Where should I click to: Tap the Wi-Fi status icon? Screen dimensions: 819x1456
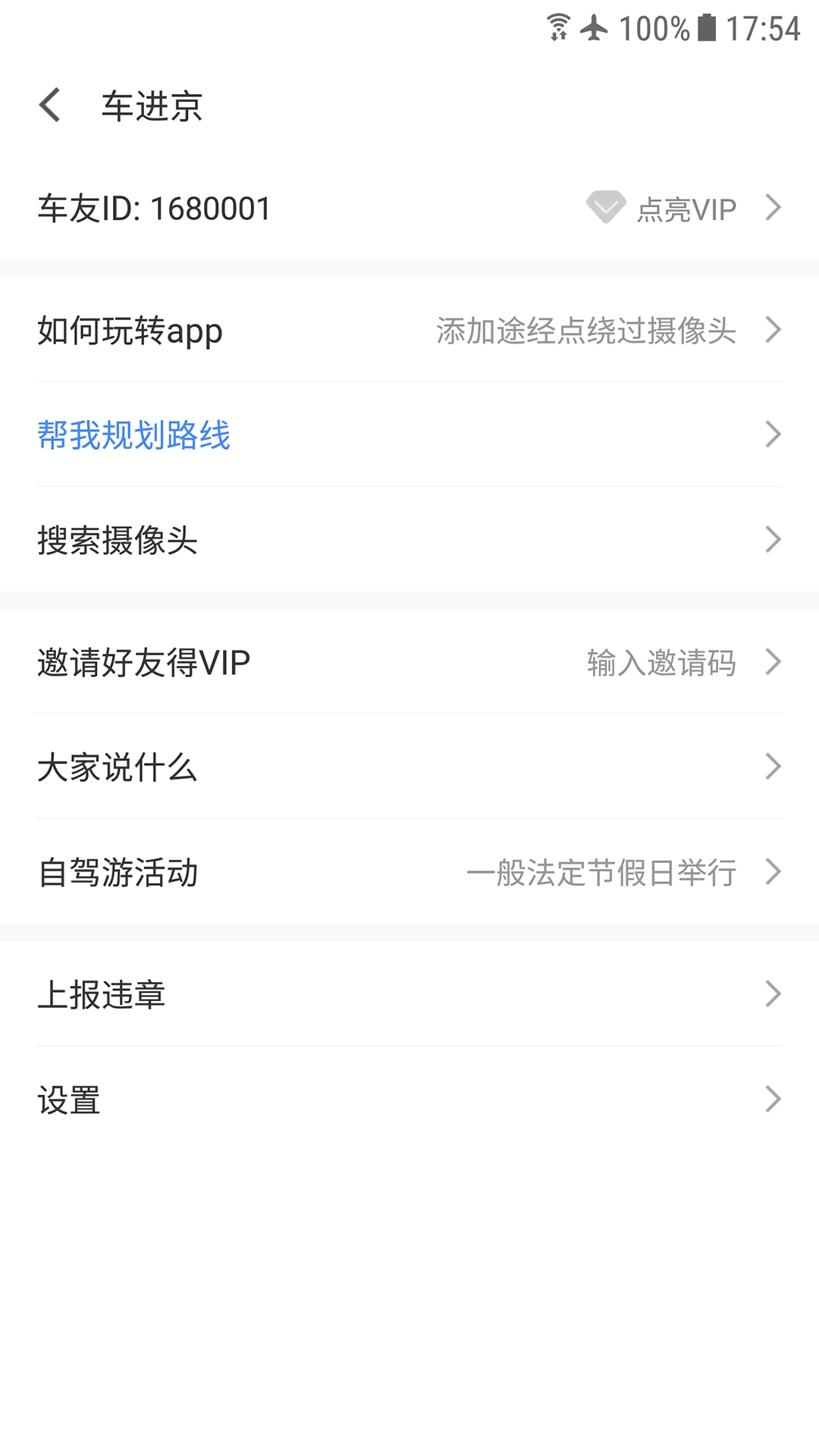click(557, 27)
